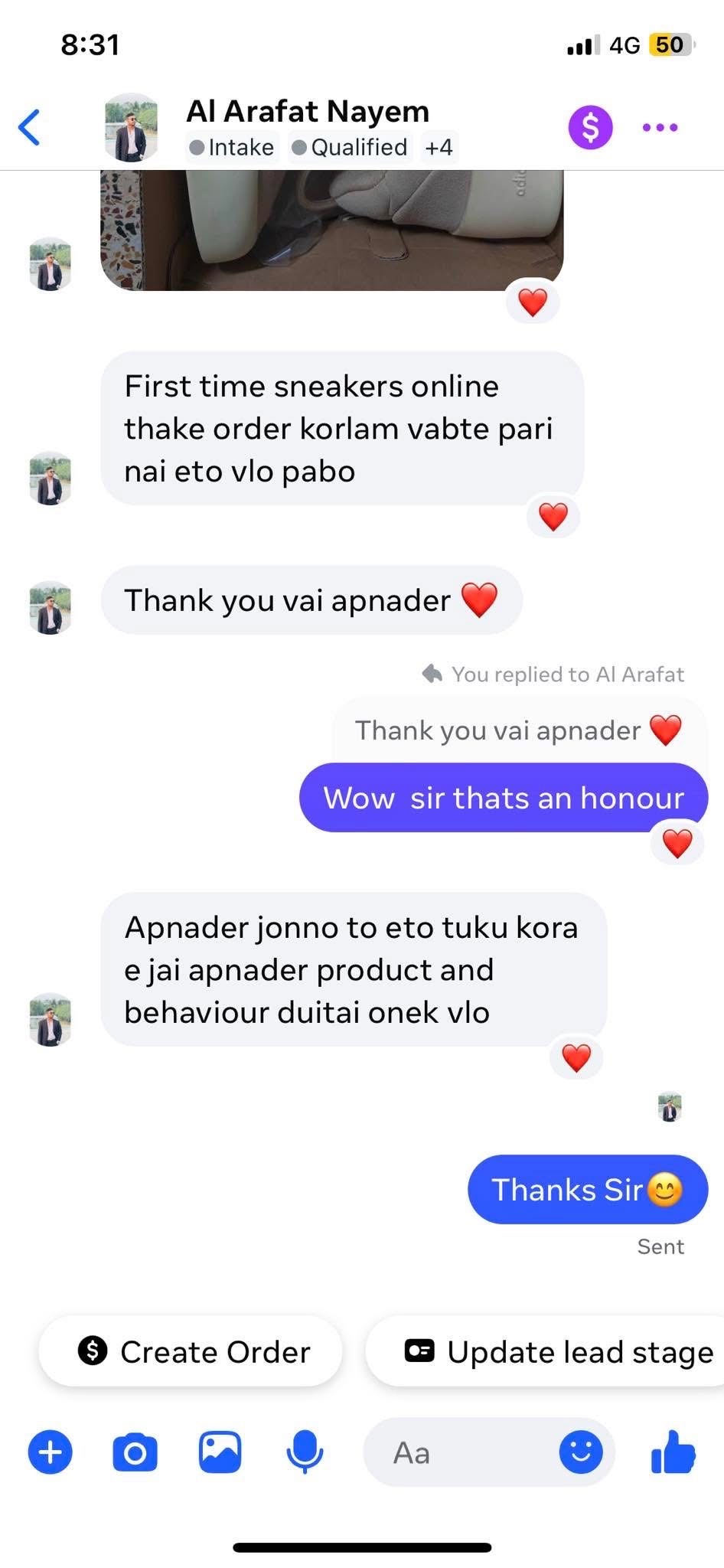Image resolution: width=724 pixels, height=1568 pixels.
Task: Open the +4 additional labels chip
Action: pyautogui.click(x=439, y=147)
